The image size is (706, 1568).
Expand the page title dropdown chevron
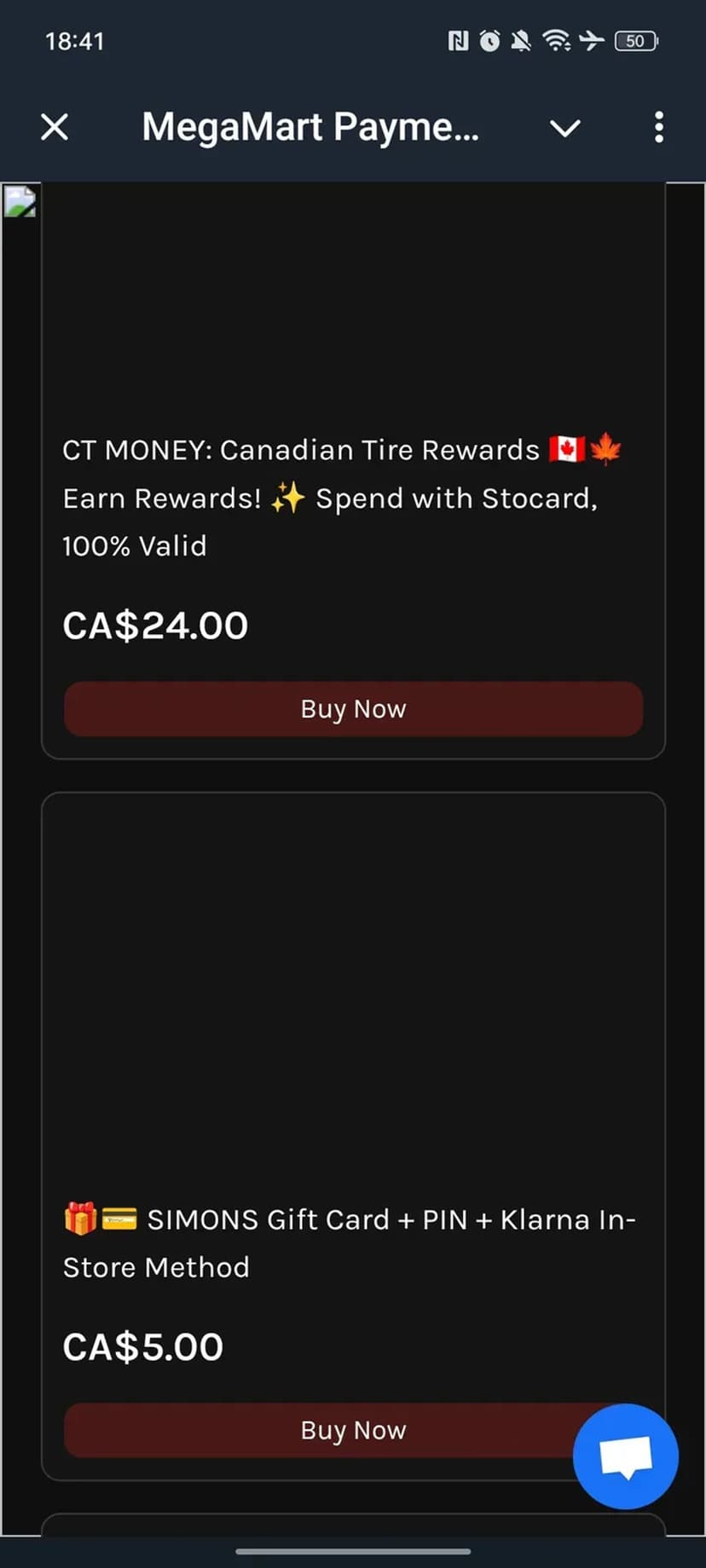point(564,129)
